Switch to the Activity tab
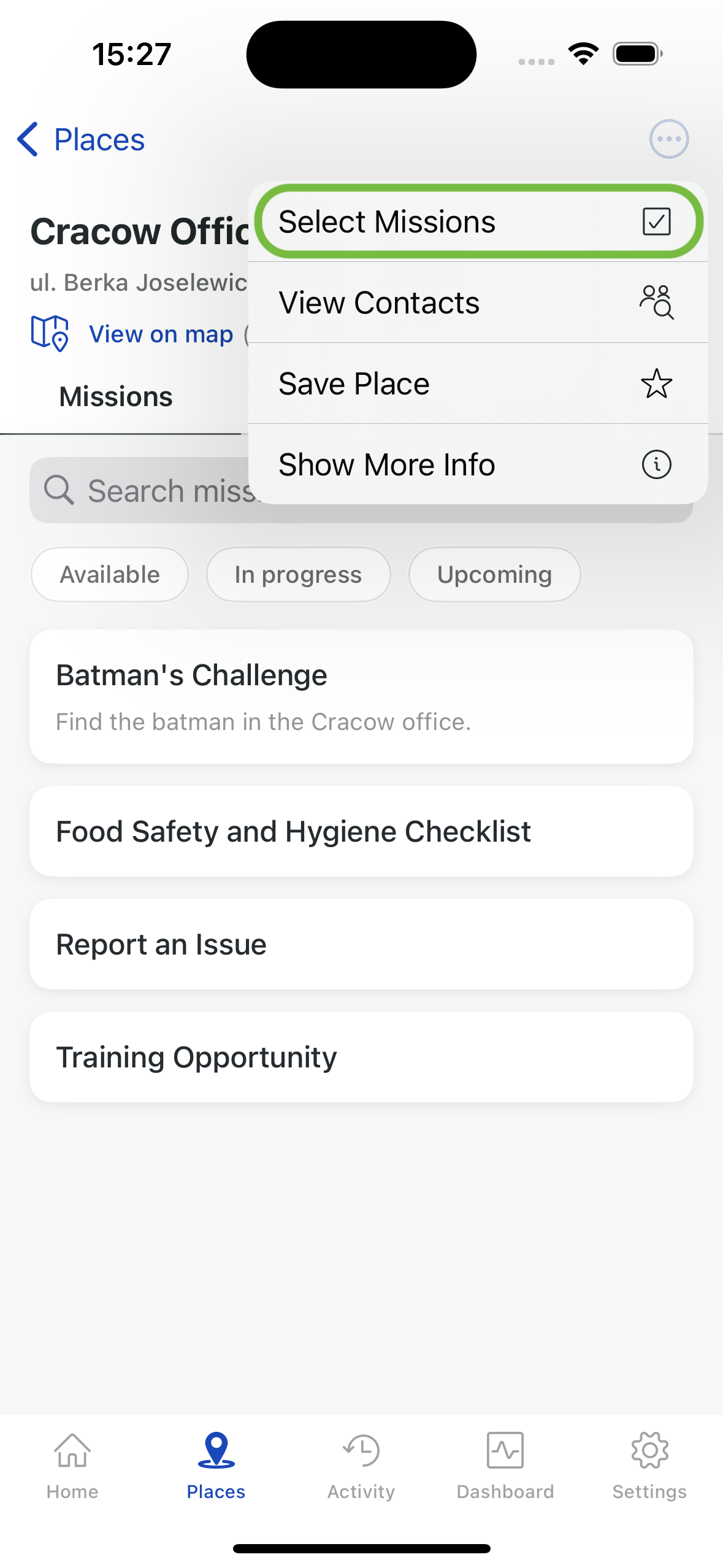Screen dimensions: 723x1568 (361, 1466)
